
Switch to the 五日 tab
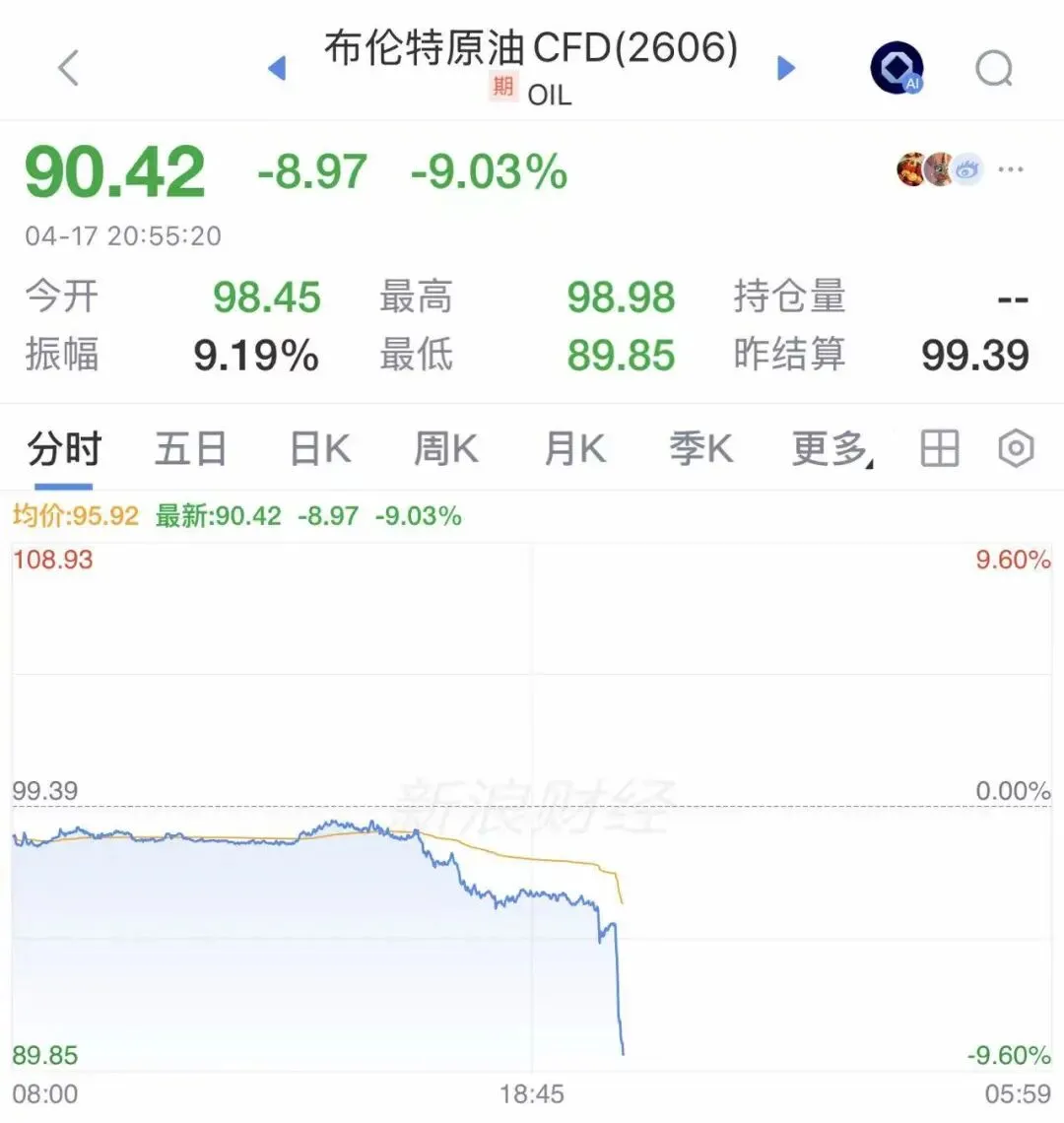pos(190,447)
